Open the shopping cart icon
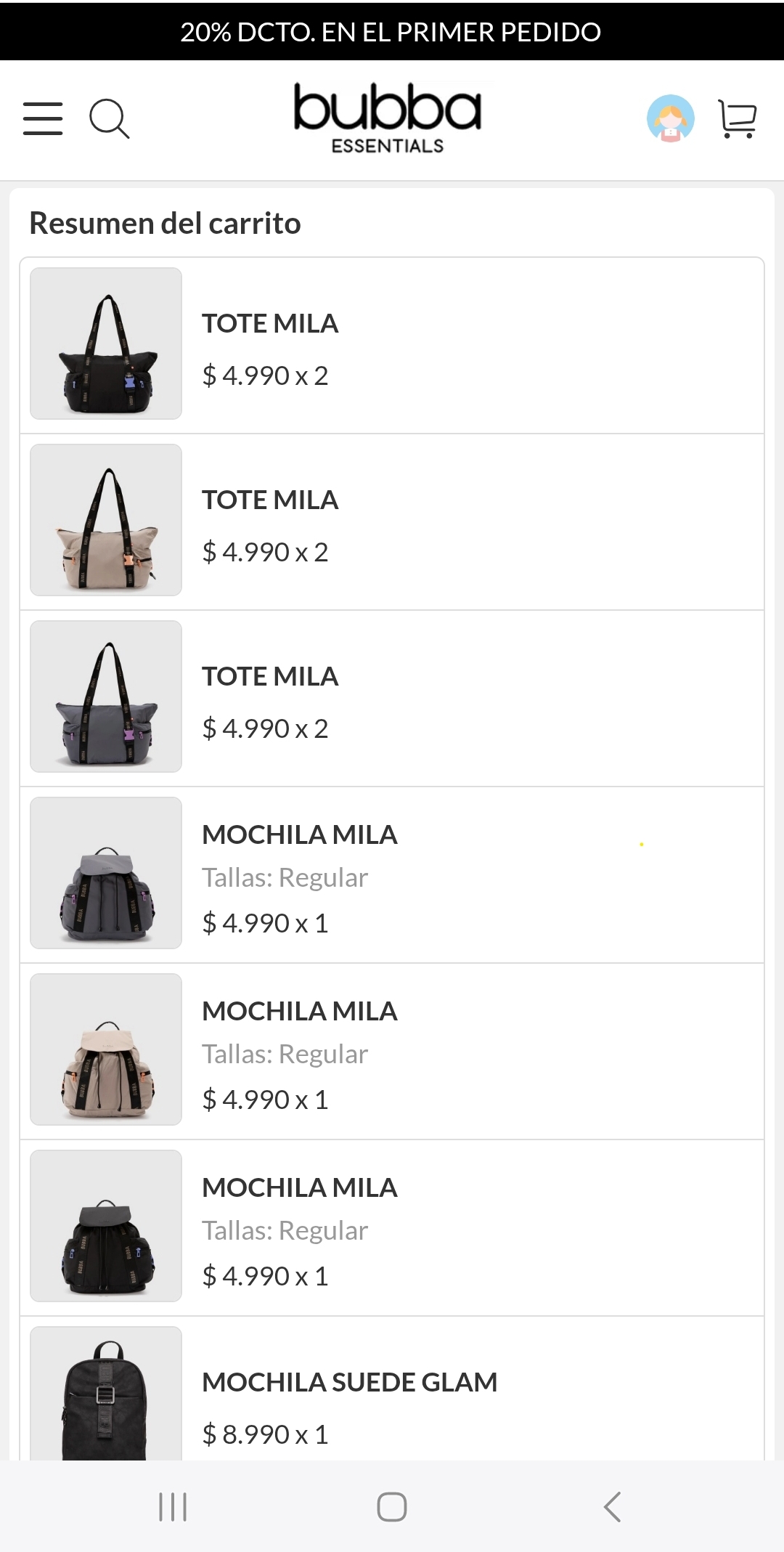 point(738,119)
